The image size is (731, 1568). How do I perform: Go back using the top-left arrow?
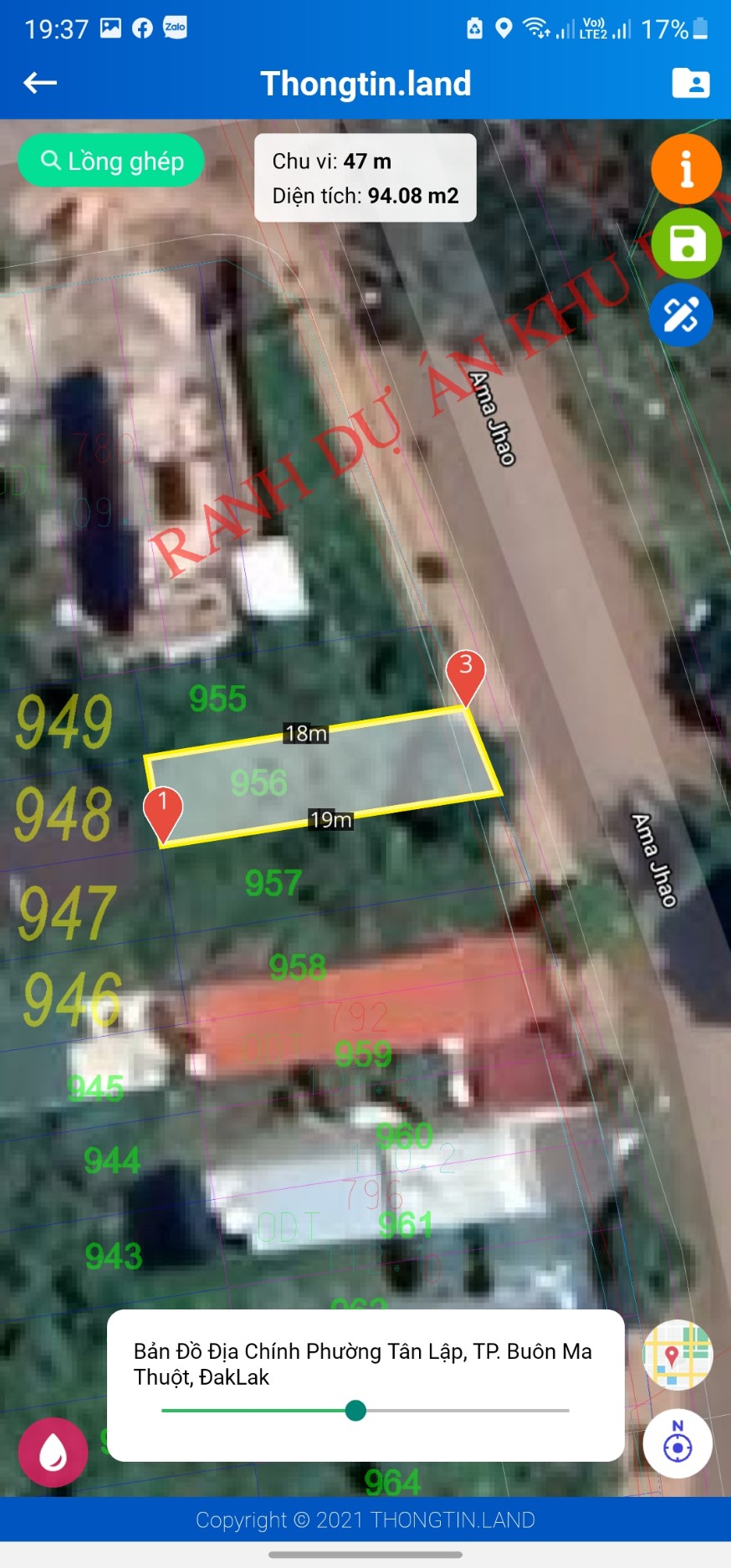[40, 83]
